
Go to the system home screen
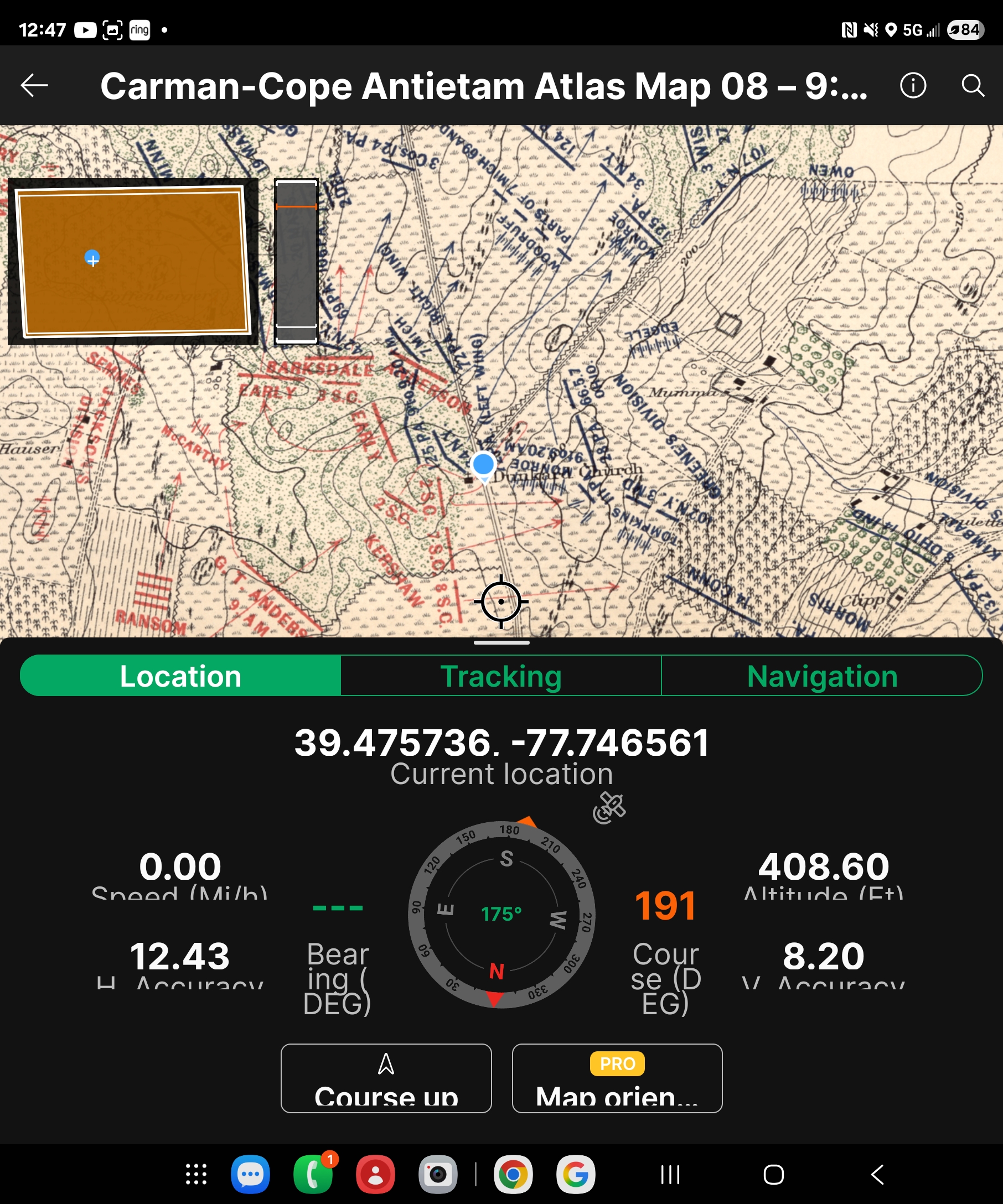(773, 1174)
